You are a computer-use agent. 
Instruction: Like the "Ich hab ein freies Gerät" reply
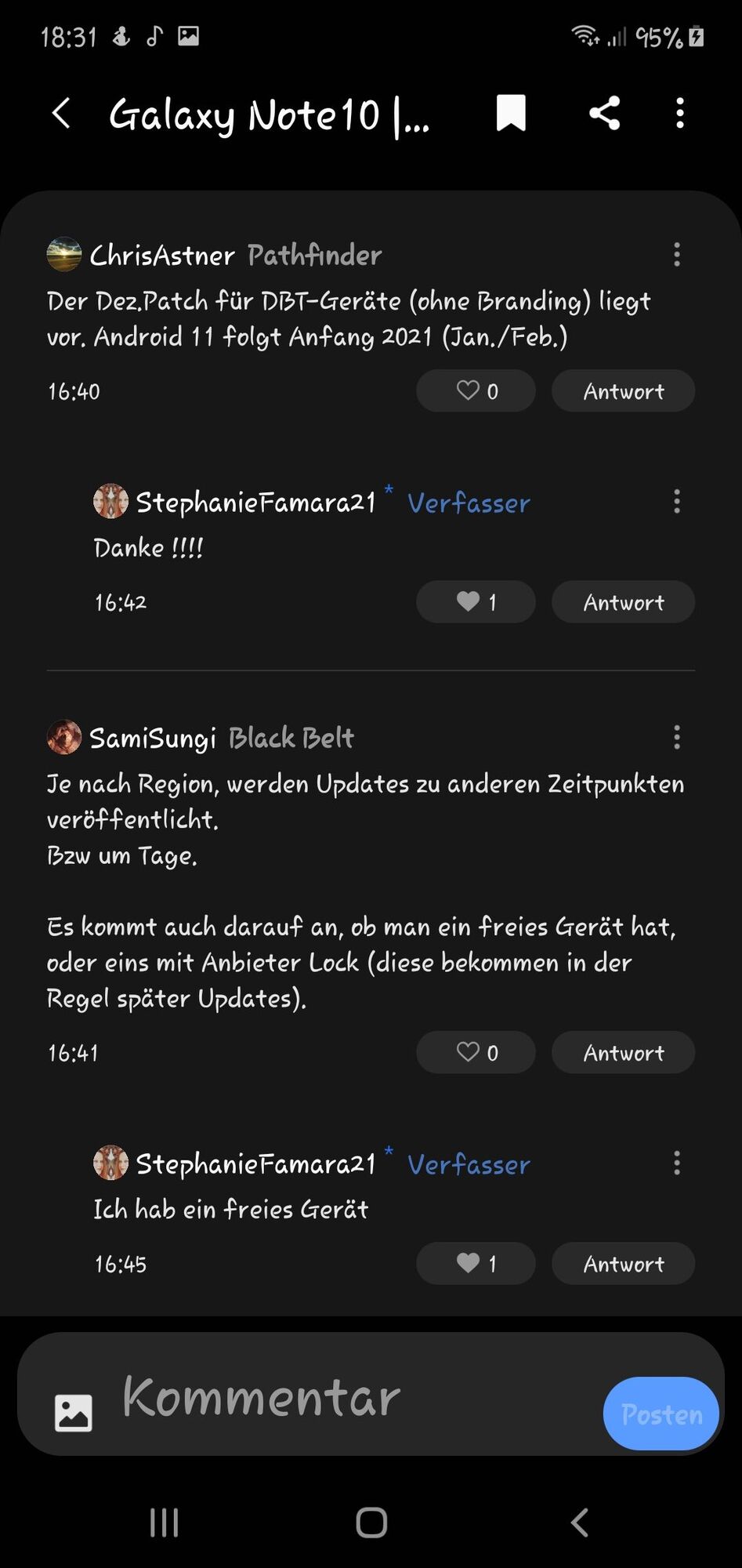tap(476, 1263)
